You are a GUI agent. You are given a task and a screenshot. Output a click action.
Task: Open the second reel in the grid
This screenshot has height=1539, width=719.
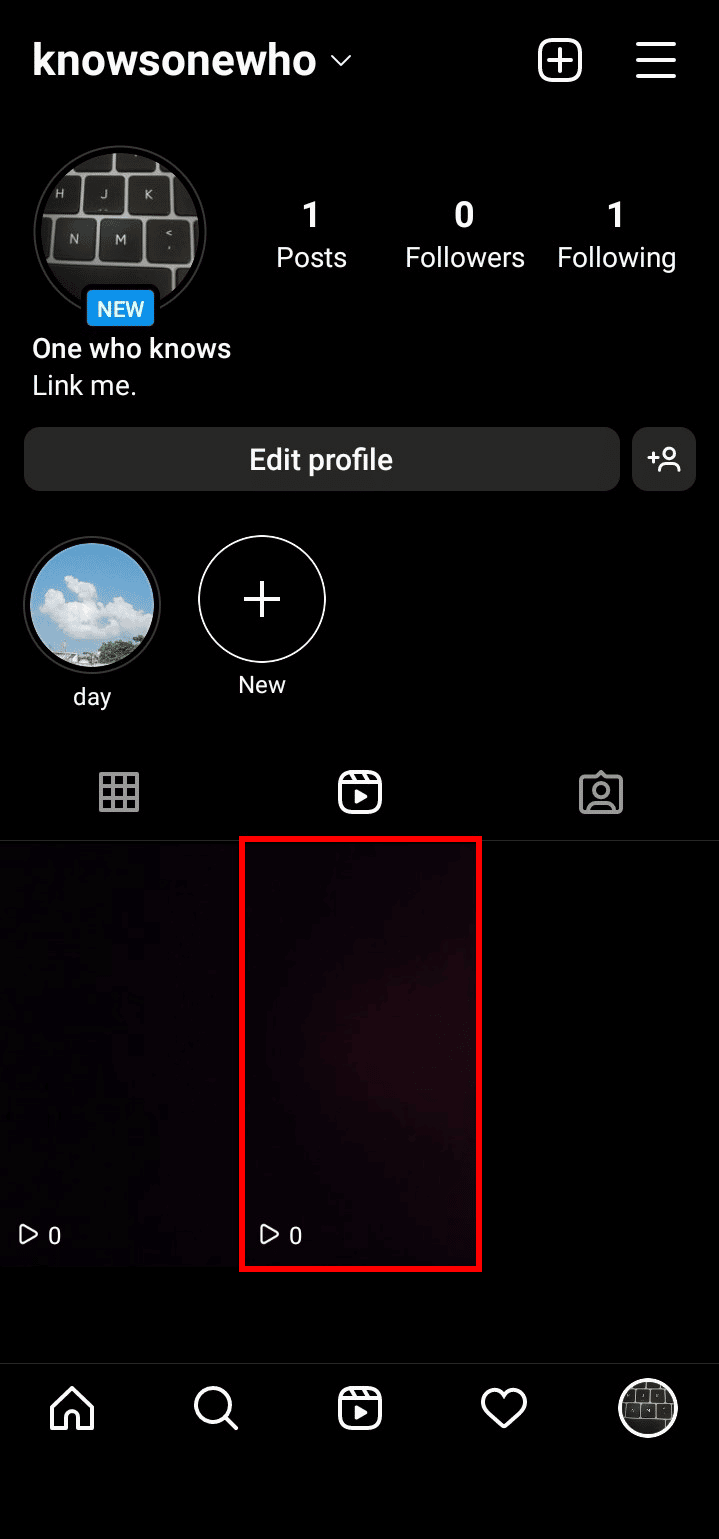coord(361,1055)
